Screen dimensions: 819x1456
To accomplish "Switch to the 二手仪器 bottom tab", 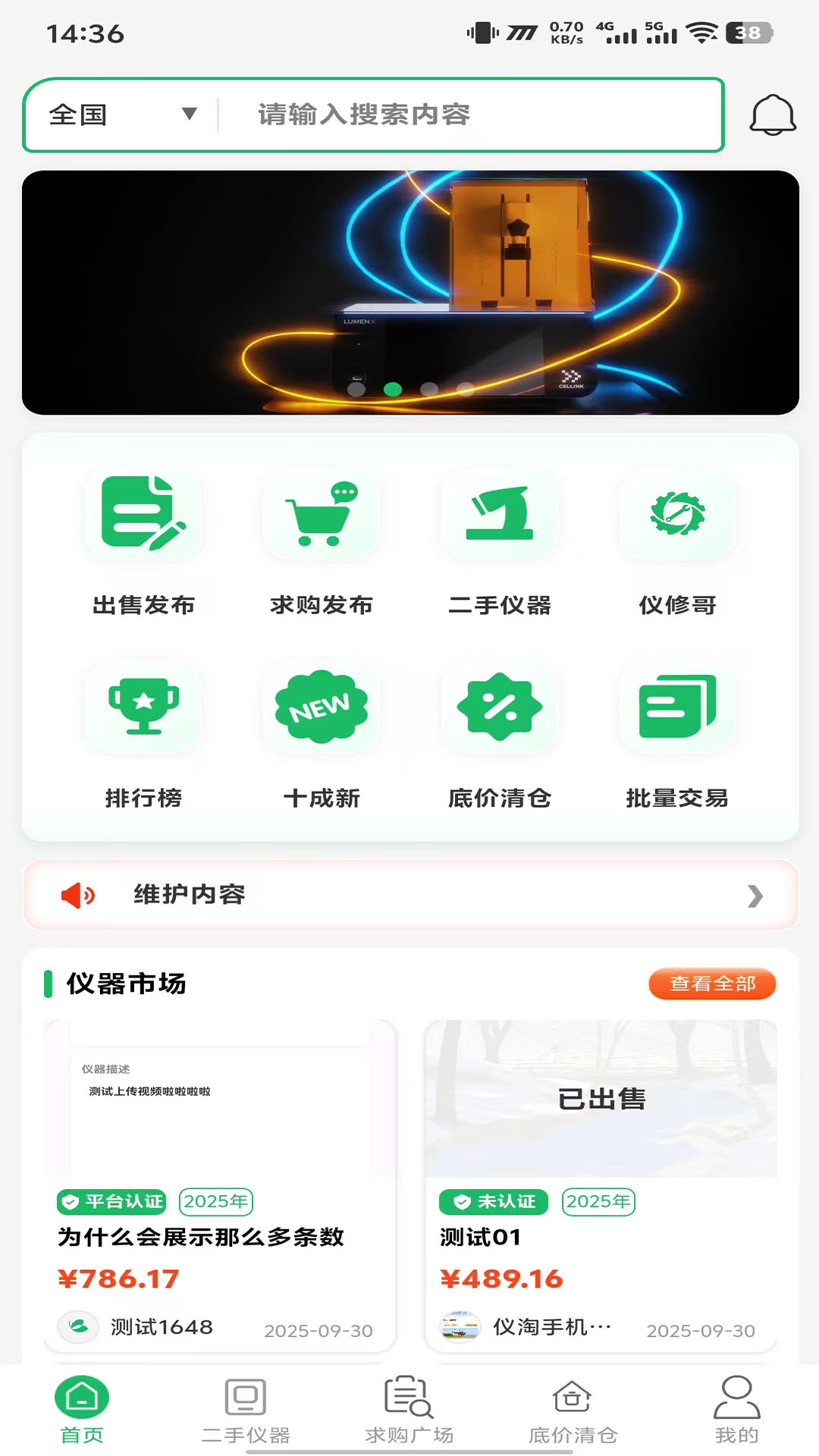I will [246, 1409].
